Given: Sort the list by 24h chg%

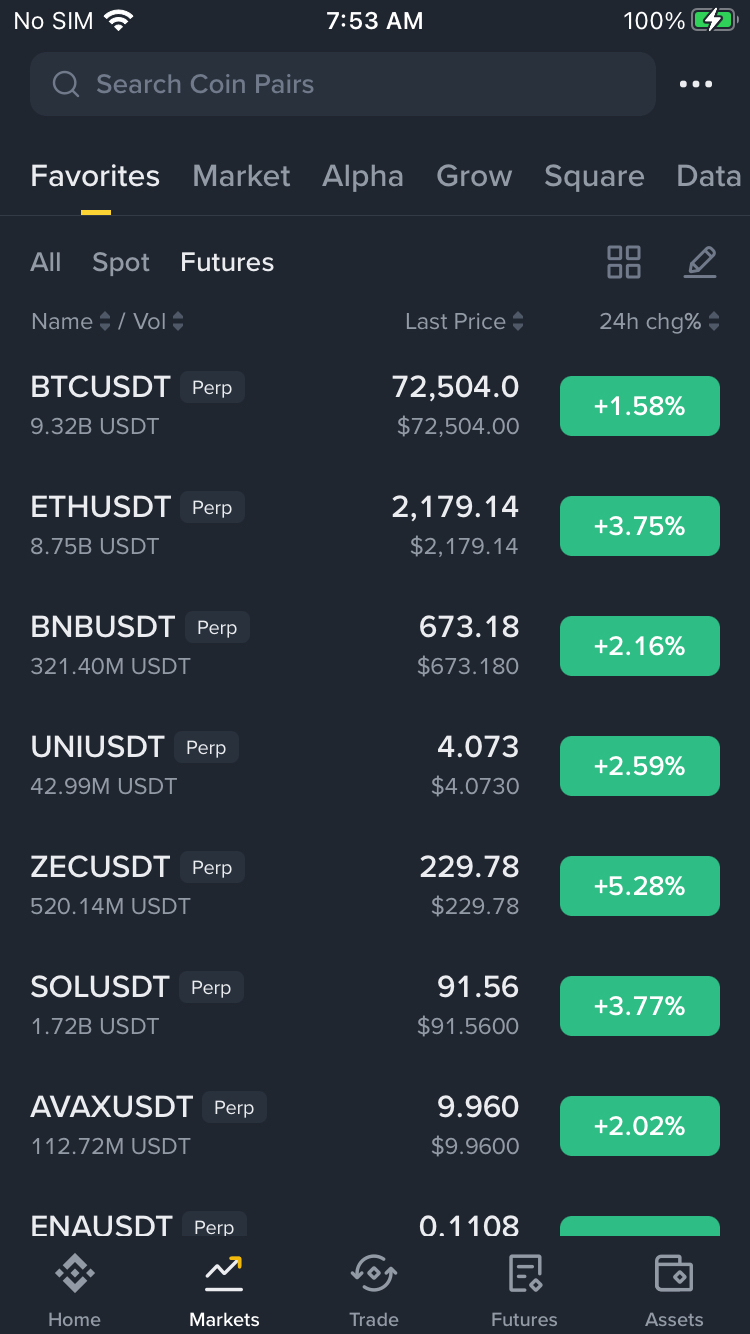Looking at the screenshot, I should tap(658, 321).
